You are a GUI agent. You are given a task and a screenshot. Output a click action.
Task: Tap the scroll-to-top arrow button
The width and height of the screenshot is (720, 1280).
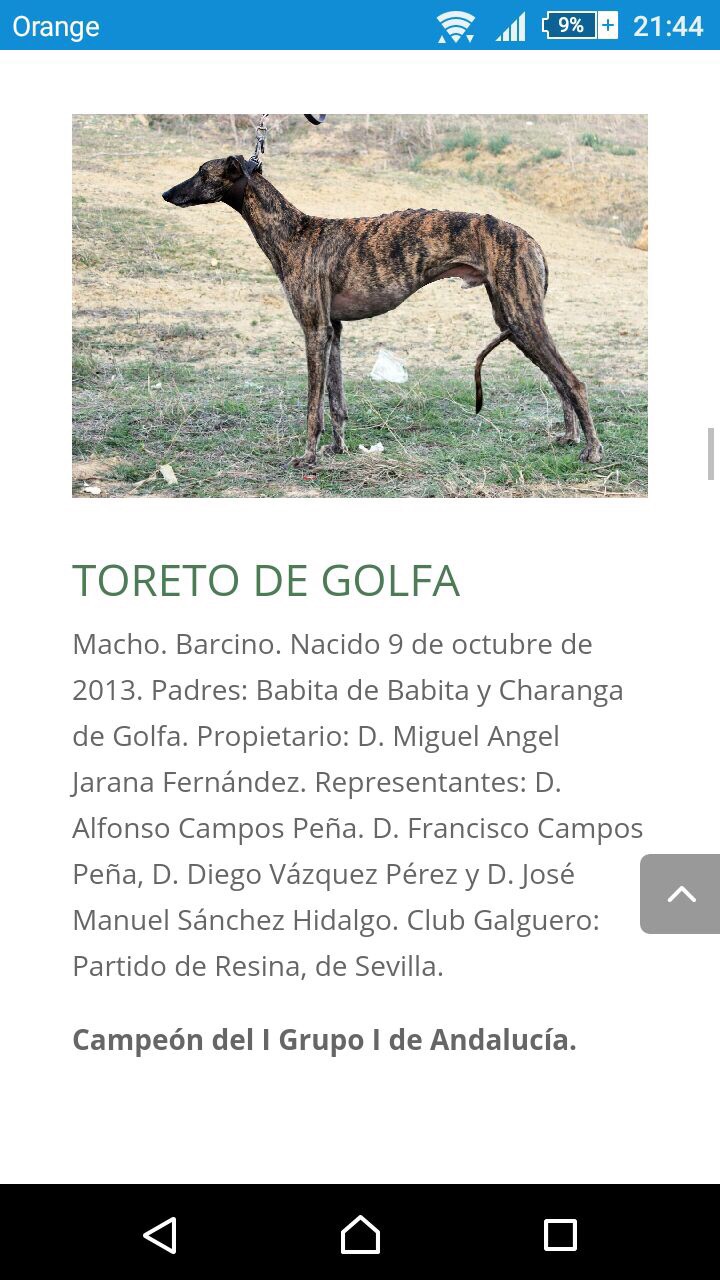coord(680,894)
